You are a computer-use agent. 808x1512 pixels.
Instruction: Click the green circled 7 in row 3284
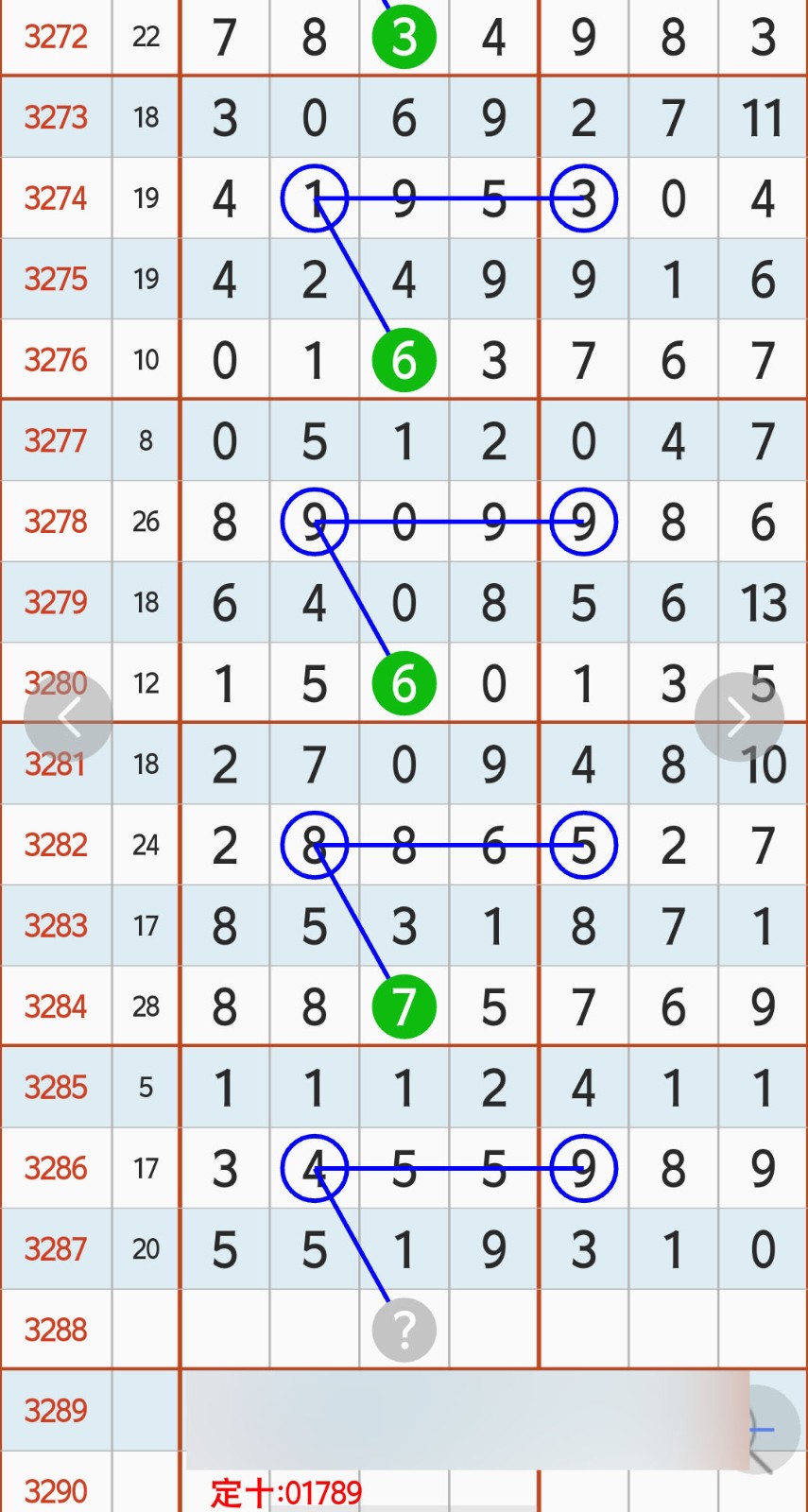(x=404, y=1006)
